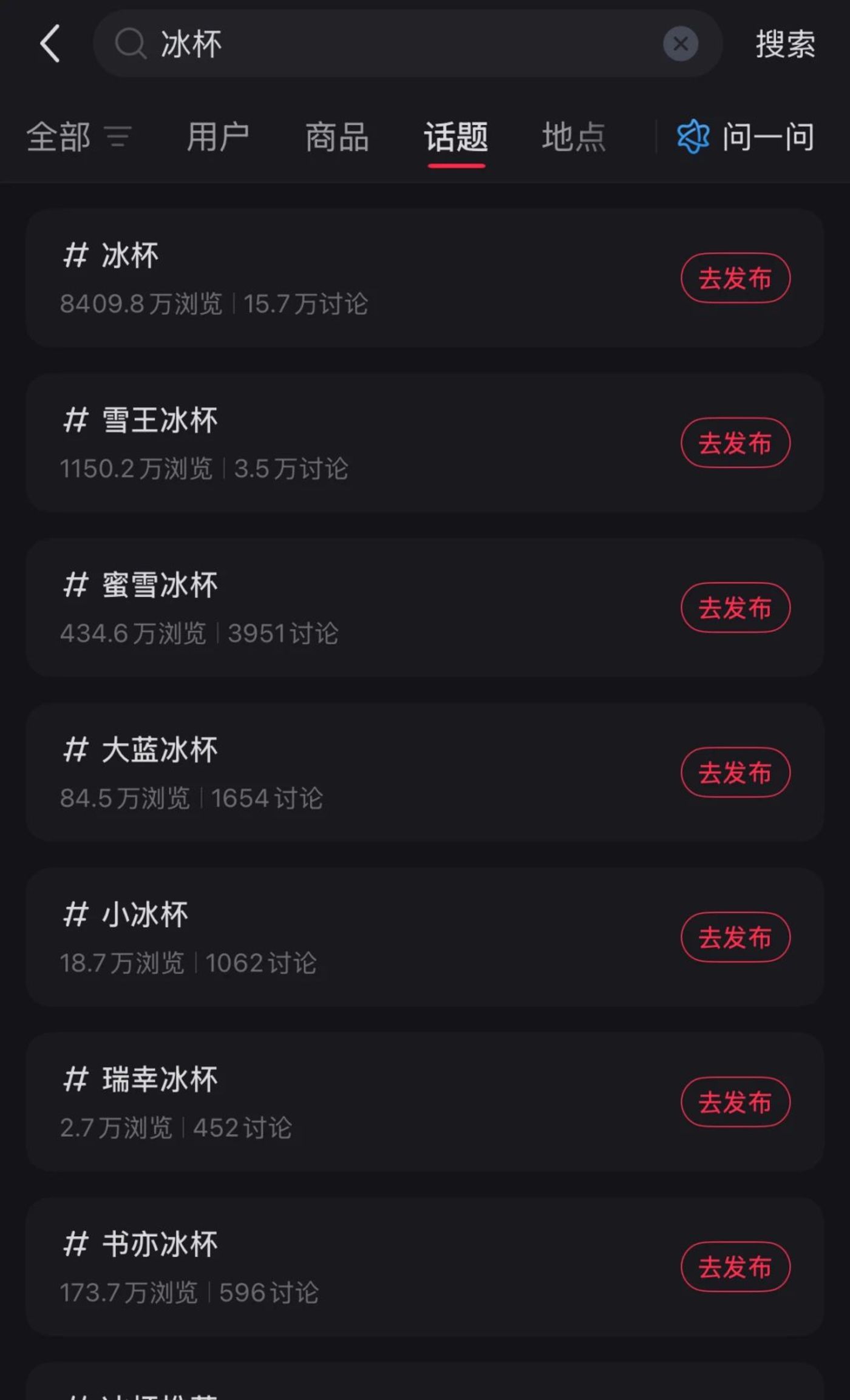Tap 去发布 for #蜜雪冰杯
Screen dimensions: 850x1400
pos(735,607)
